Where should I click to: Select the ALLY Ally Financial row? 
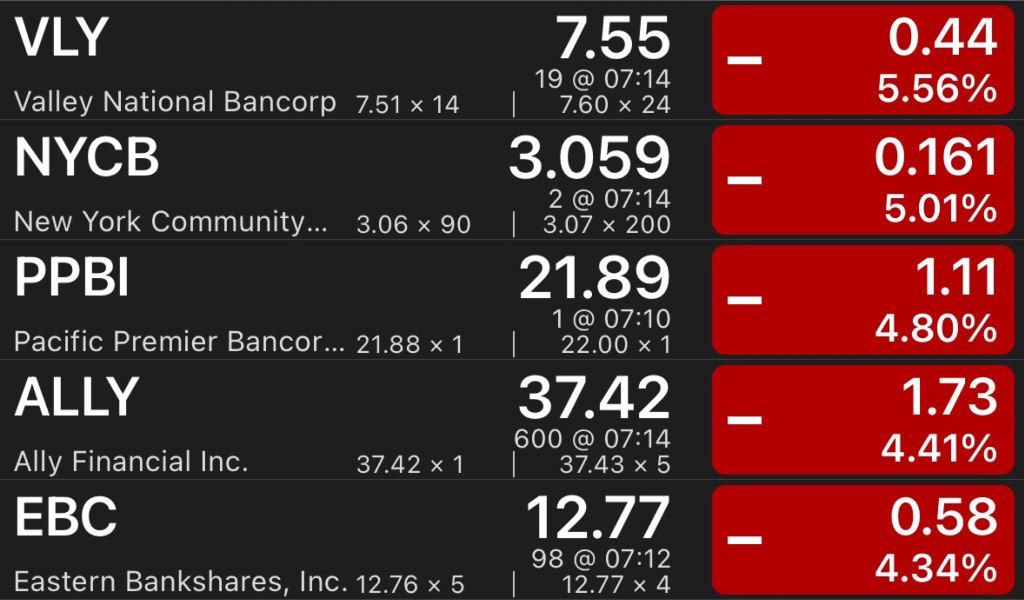300,420
